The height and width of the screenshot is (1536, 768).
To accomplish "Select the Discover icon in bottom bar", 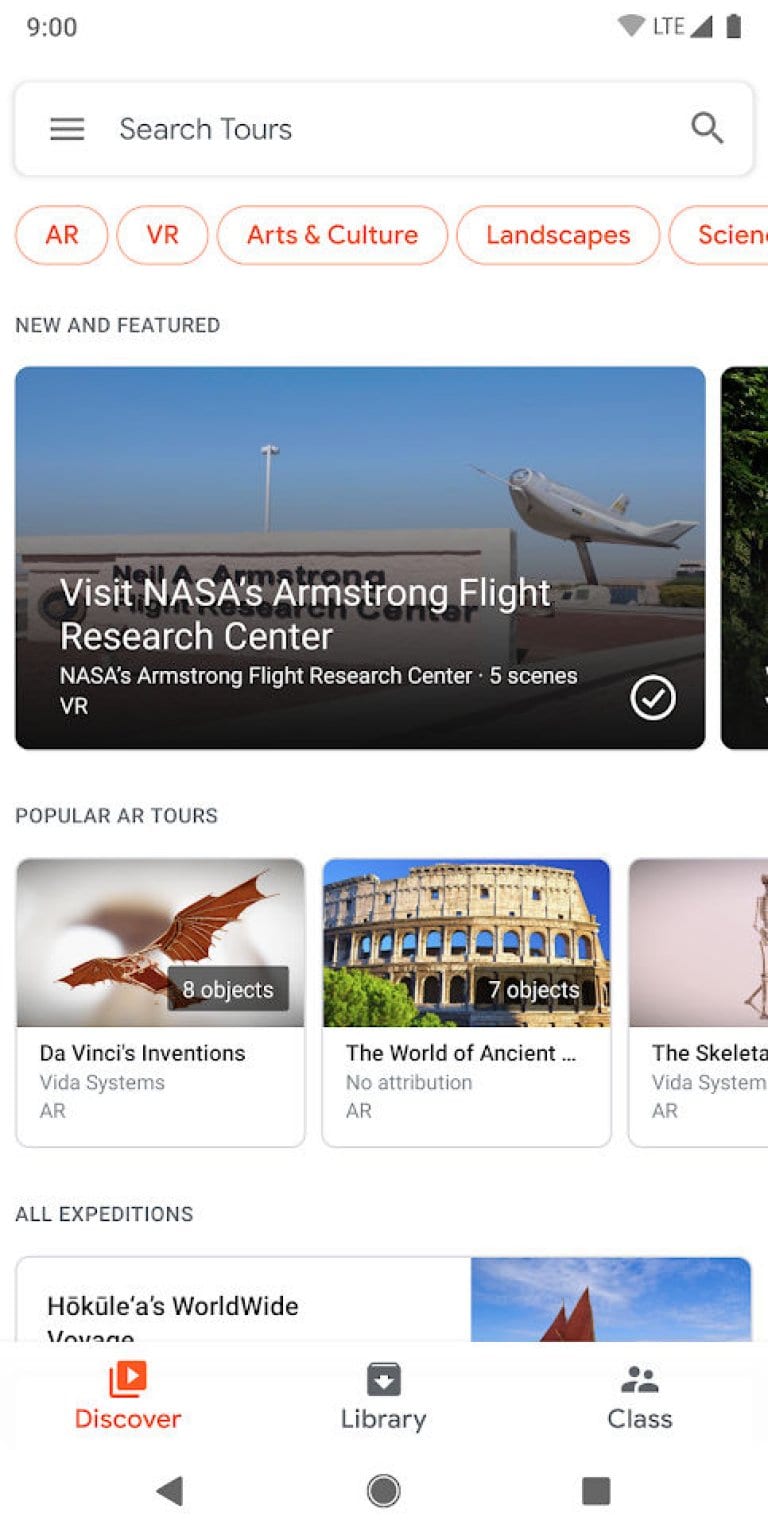I will click(x=127, y=1383).
